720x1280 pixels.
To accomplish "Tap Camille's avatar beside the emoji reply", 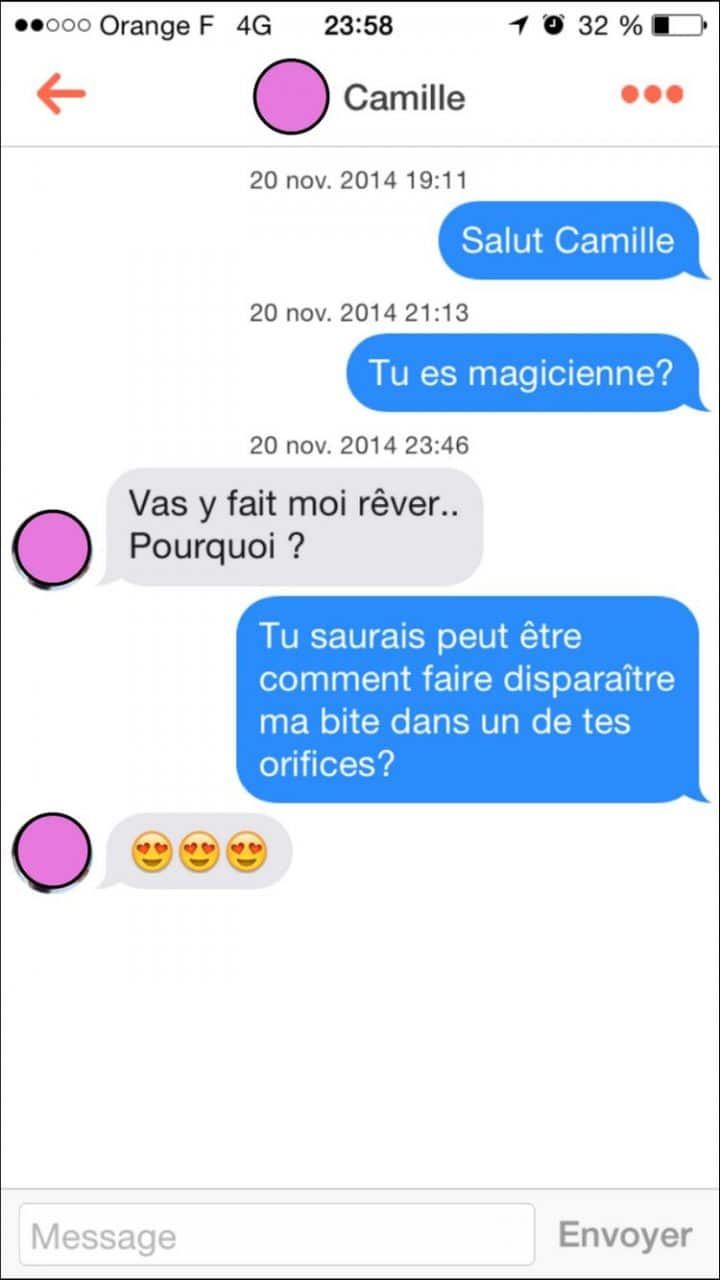I will 52,851.
